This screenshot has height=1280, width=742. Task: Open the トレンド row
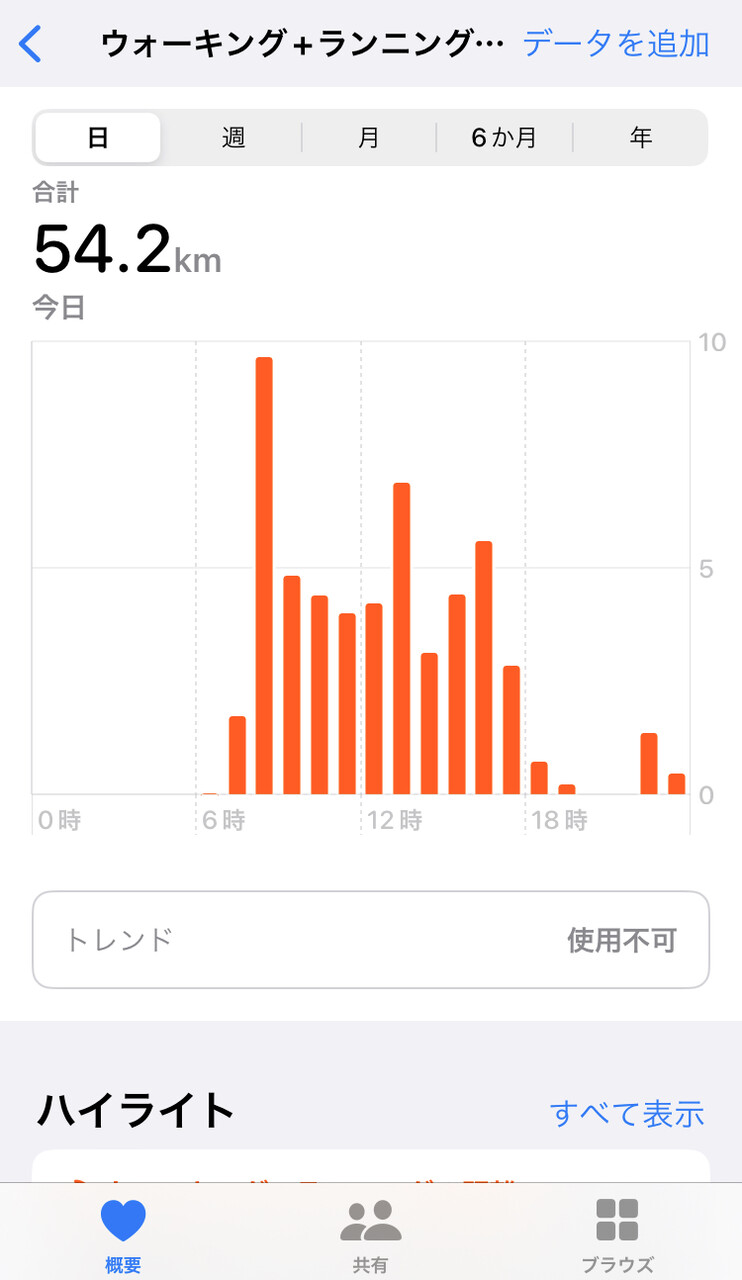click(371, 940)
